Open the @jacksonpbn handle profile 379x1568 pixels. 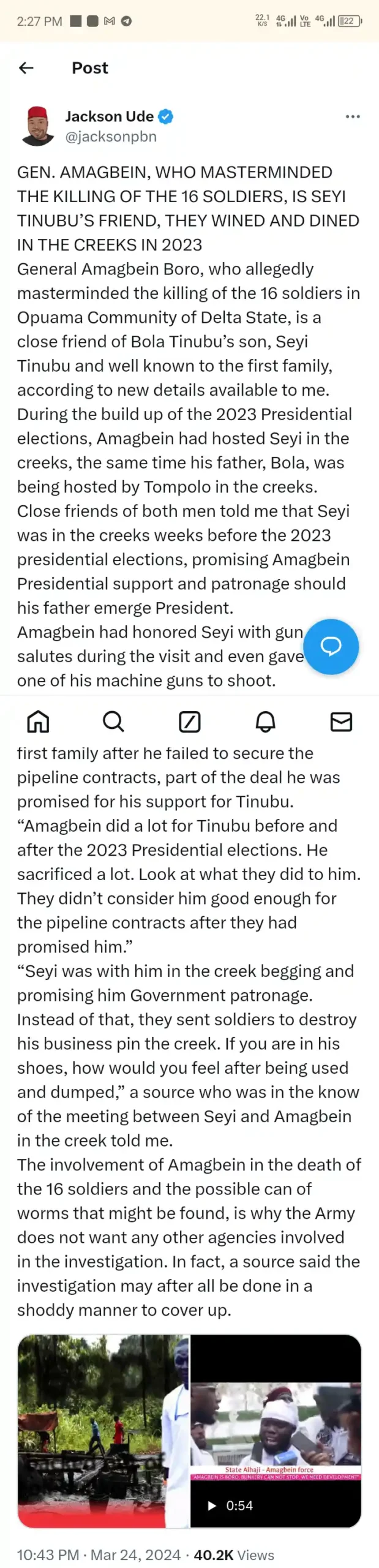[111, 137]
